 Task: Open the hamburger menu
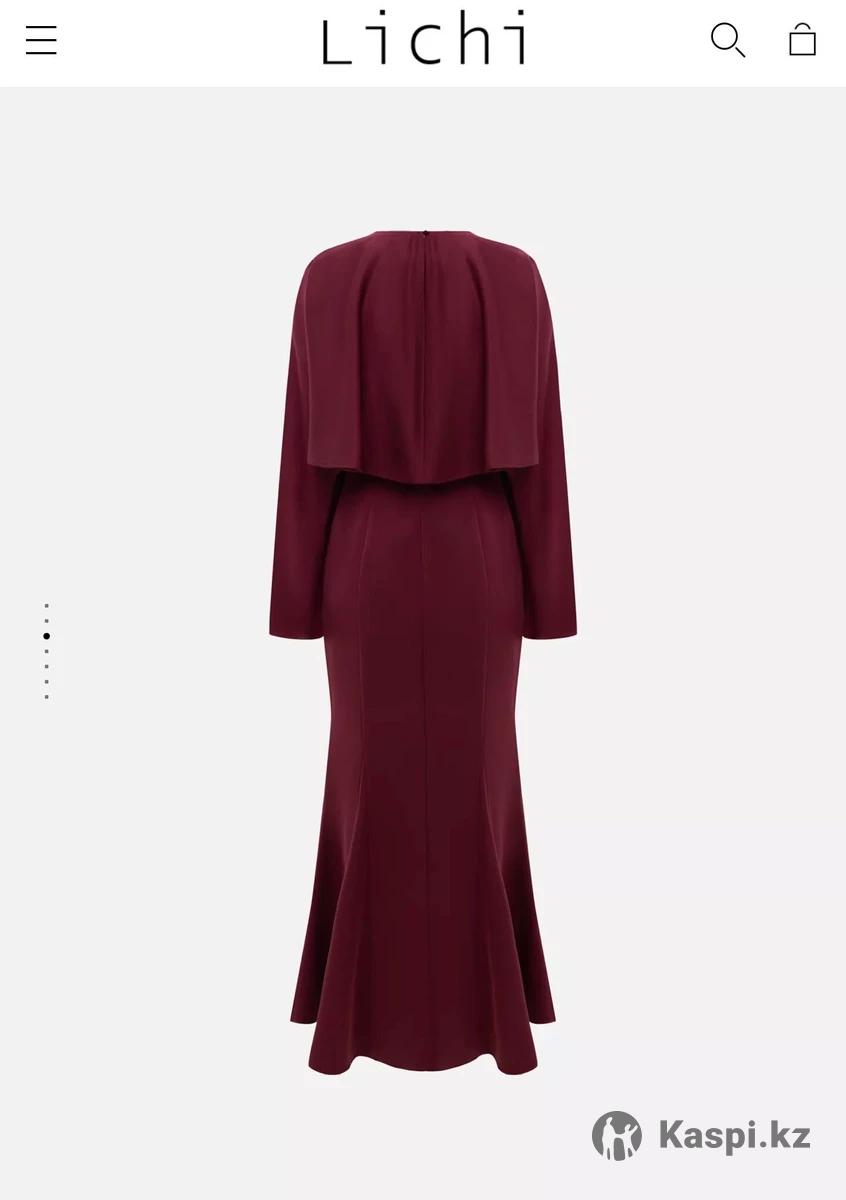coord(41,41)
